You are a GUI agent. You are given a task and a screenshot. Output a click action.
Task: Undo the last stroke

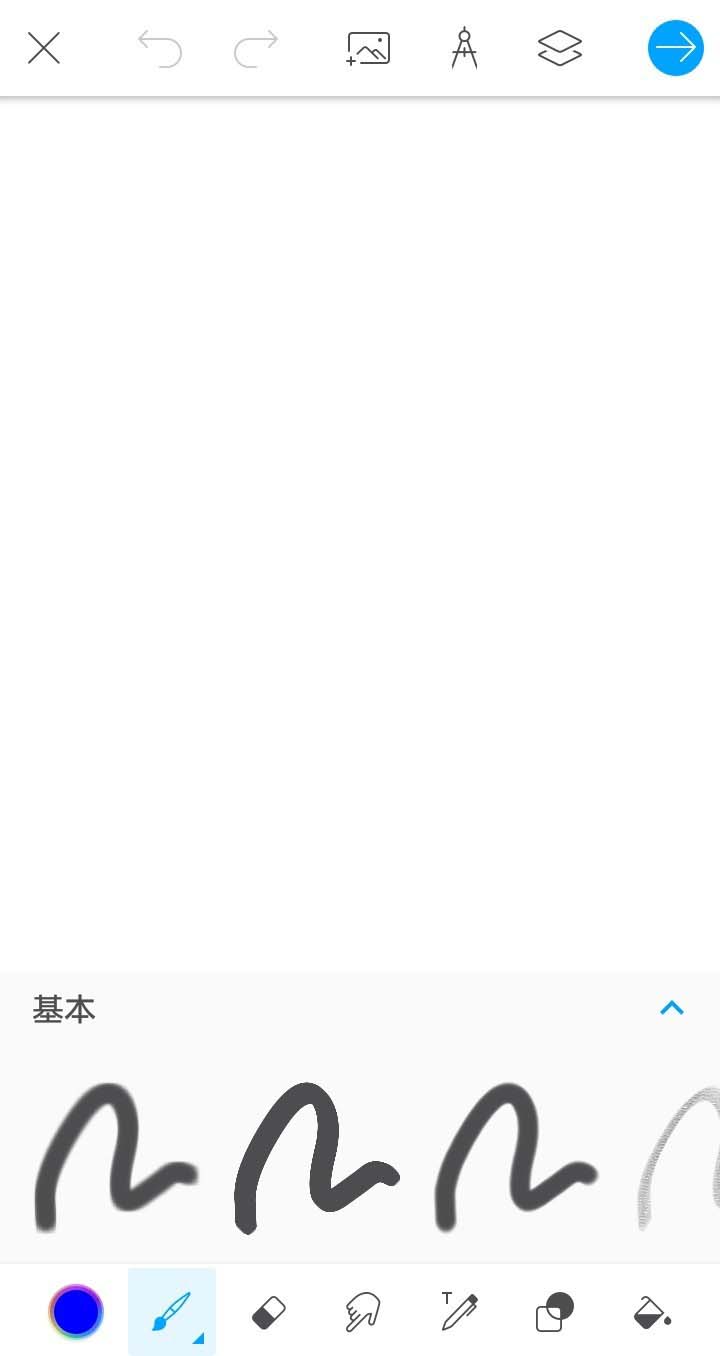(160, 48)
